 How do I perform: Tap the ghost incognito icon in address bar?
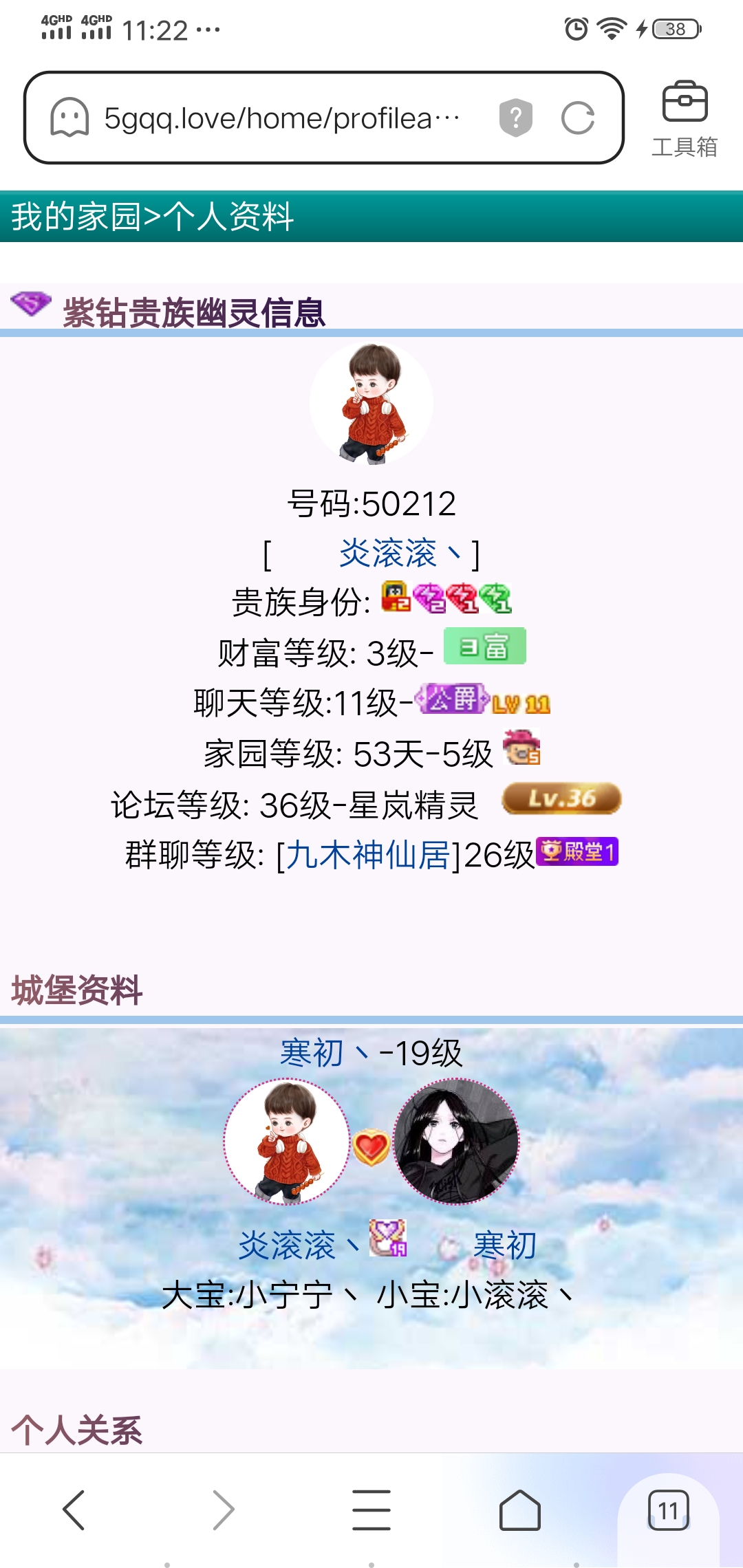click(x=69, y=118)
